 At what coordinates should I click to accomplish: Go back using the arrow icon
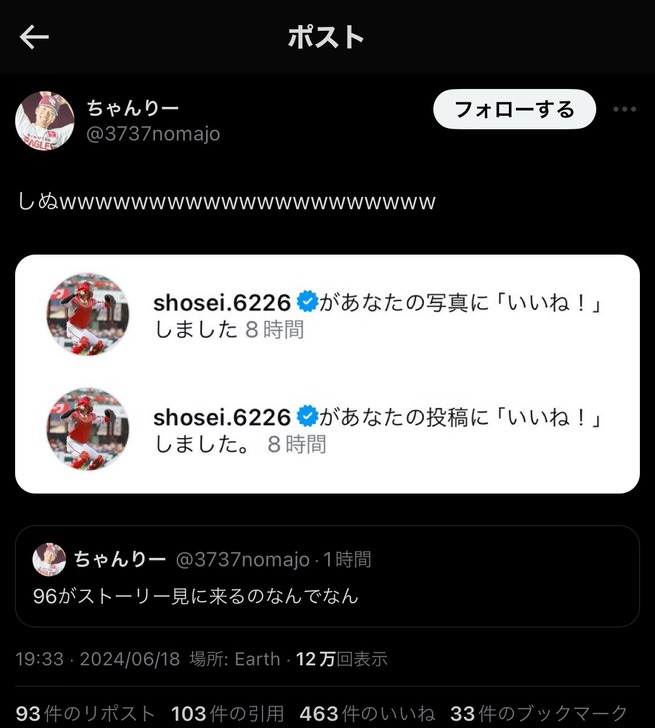click(34, 38)
